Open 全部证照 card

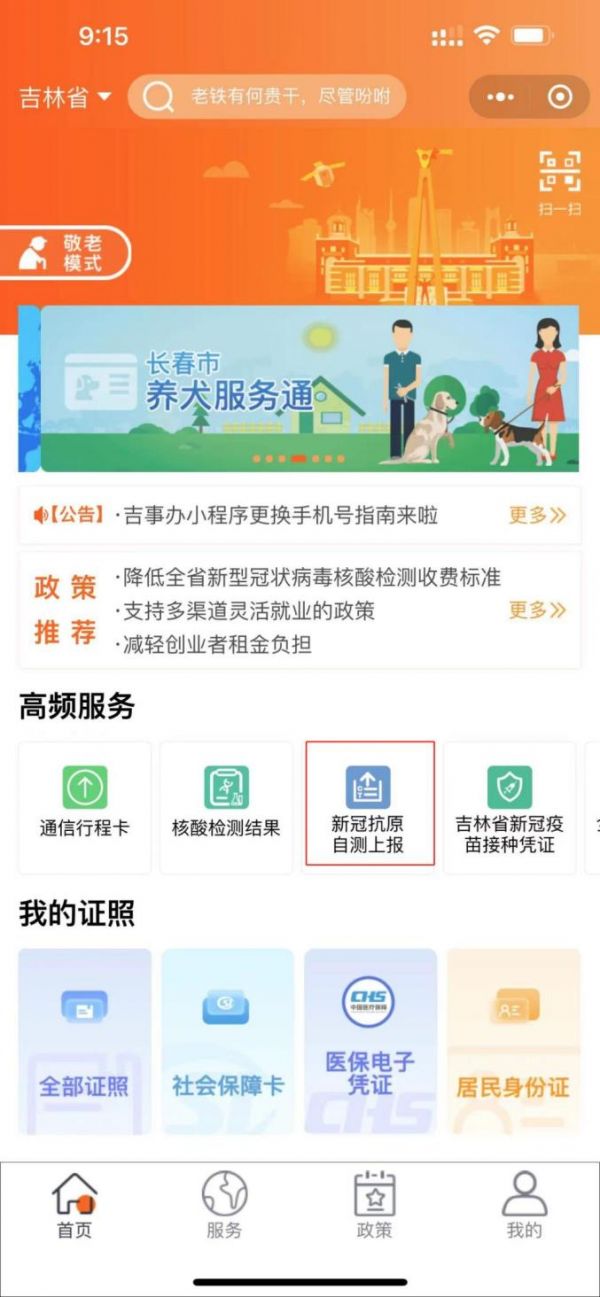pyautogui.click(x=85, y=1040)
